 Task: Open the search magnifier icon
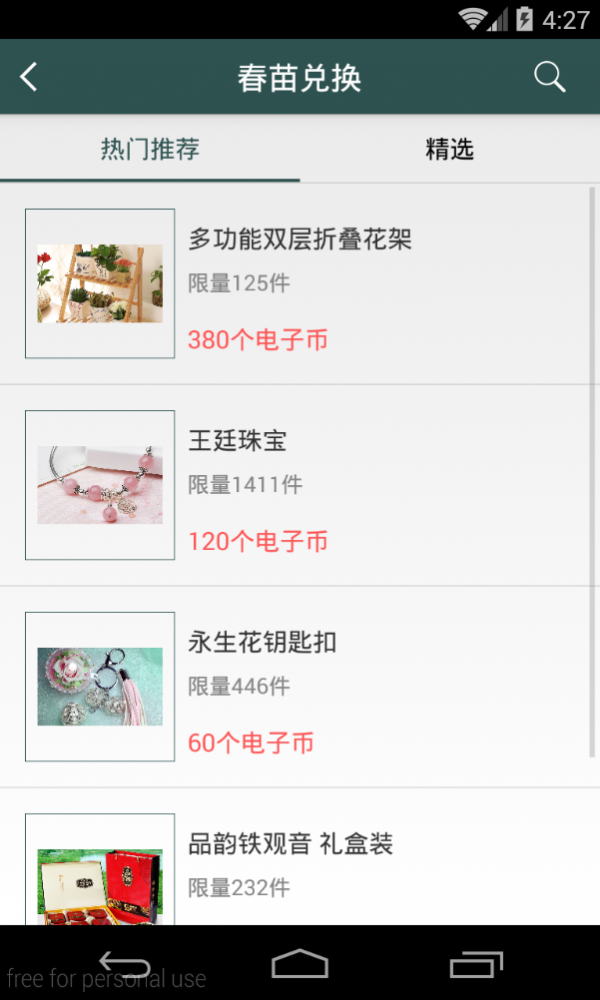tap(549, 77)
